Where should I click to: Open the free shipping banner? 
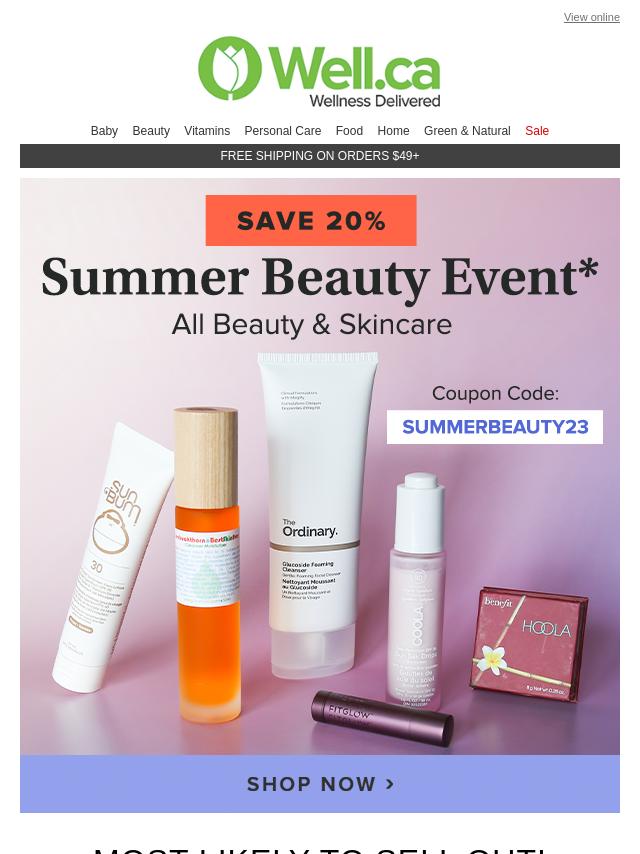point(320,156)
